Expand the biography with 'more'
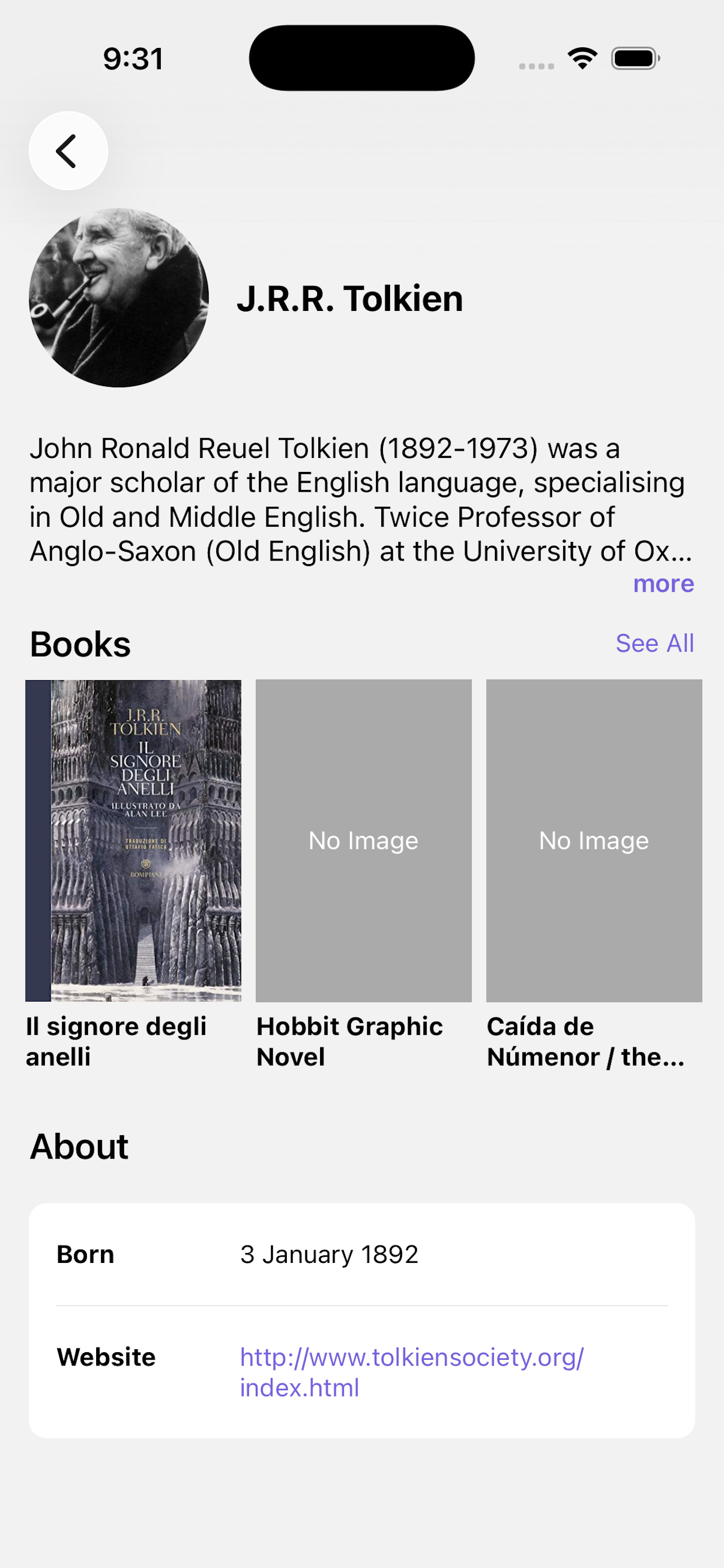The height and width of the screenshot is (1568, 724). [x=663, y=583]
